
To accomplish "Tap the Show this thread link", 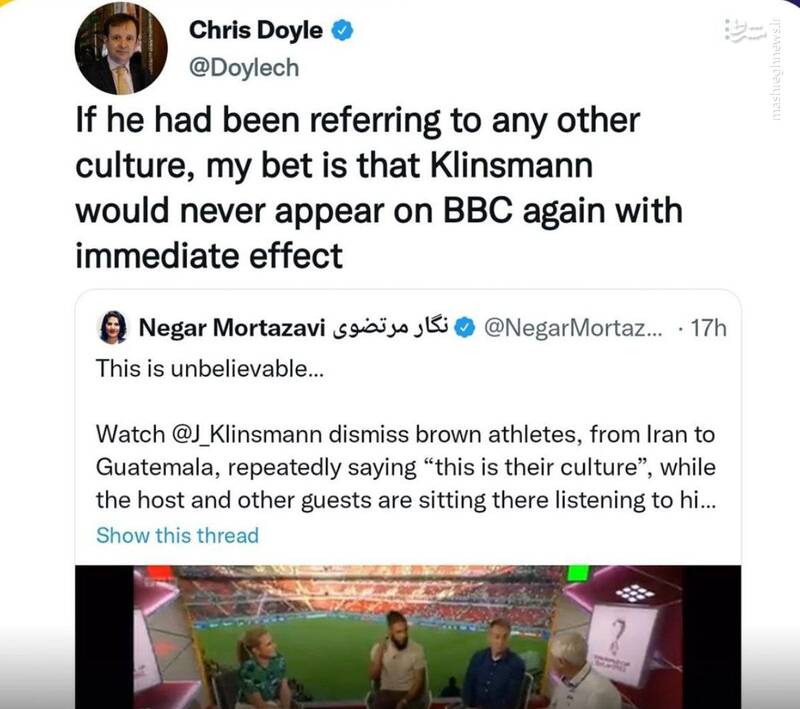I will 177,535.
